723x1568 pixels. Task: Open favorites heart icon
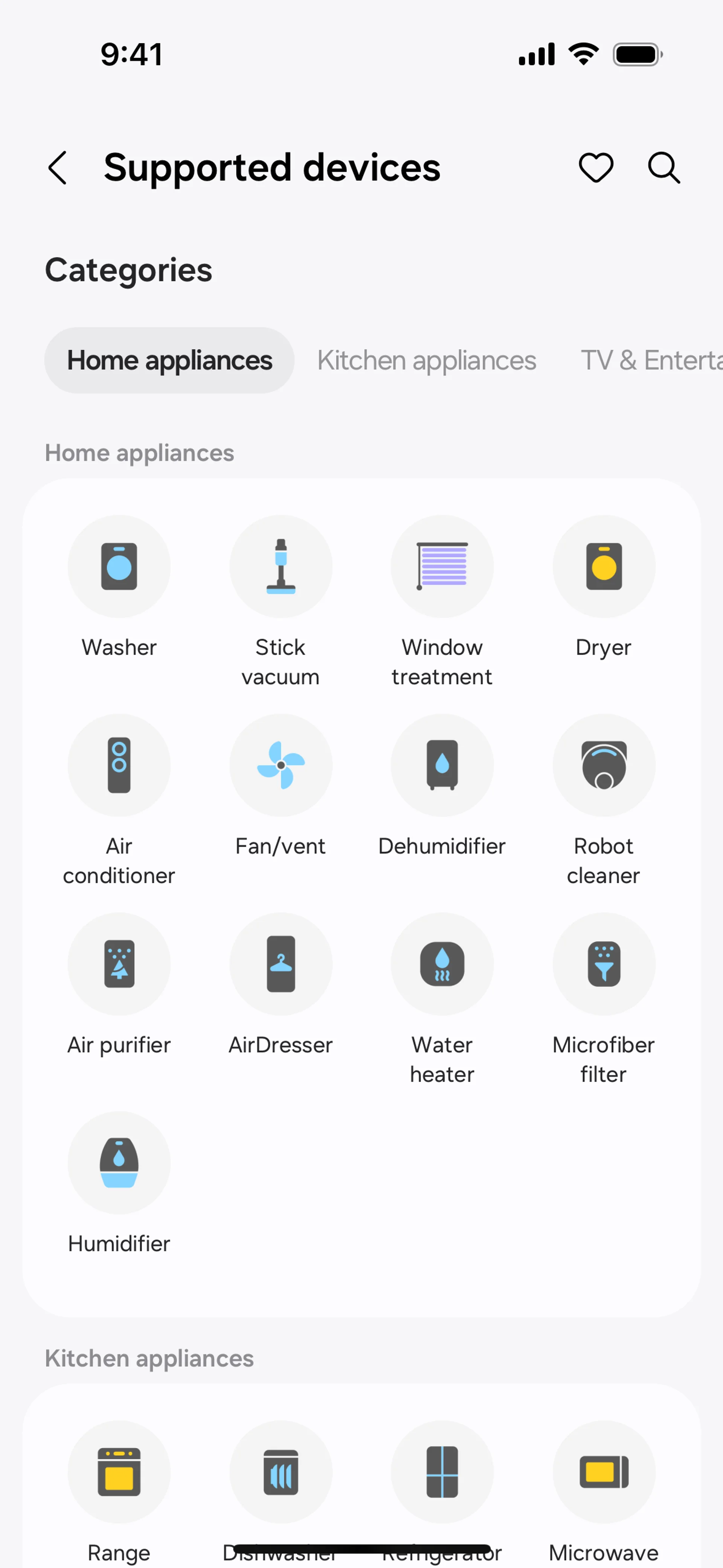point(595,168)
